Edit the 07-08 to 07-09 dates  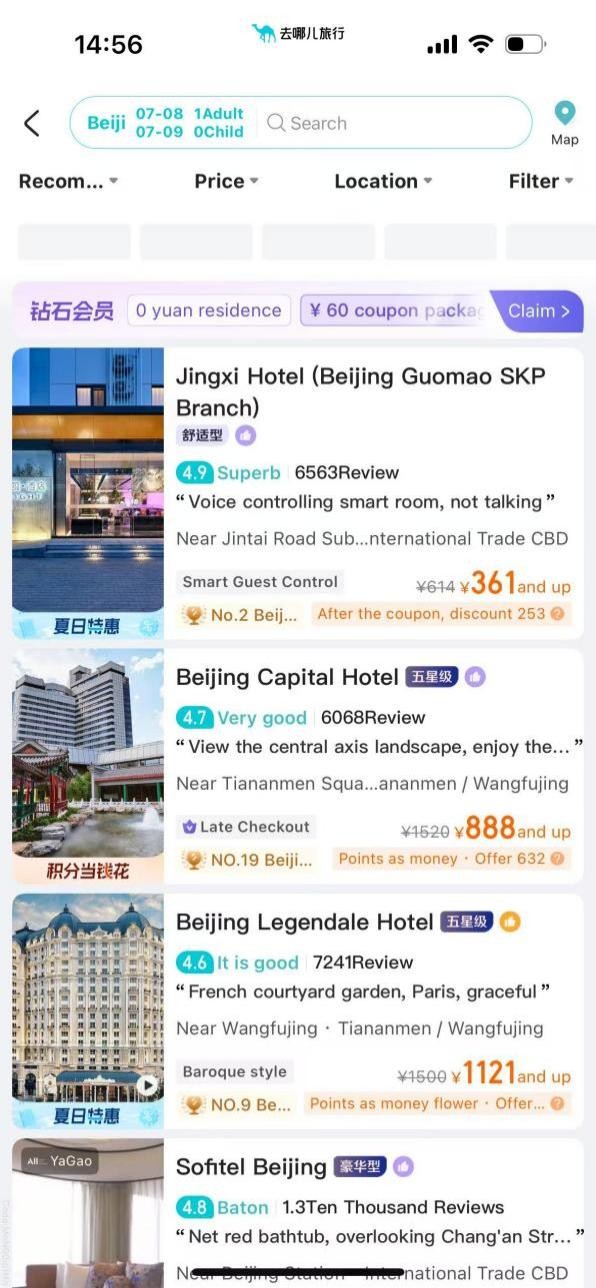click(x=159, y=123)
